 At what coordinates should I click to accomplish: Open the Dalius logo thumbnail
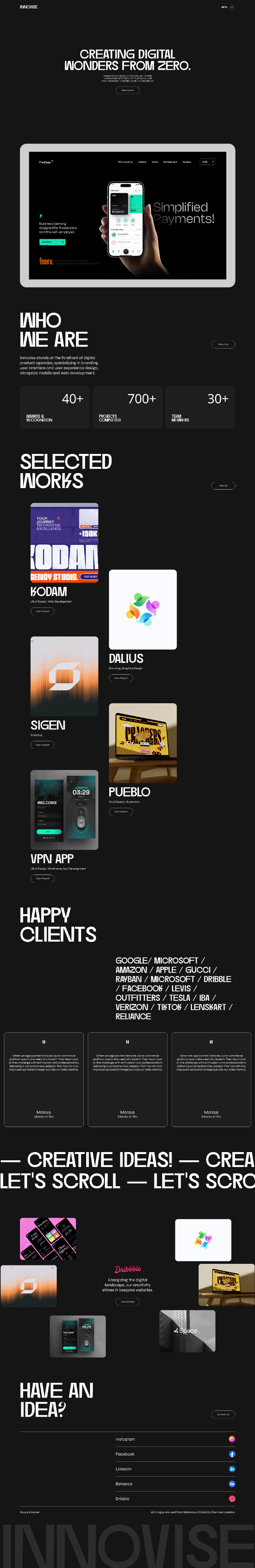pos(143,609)
